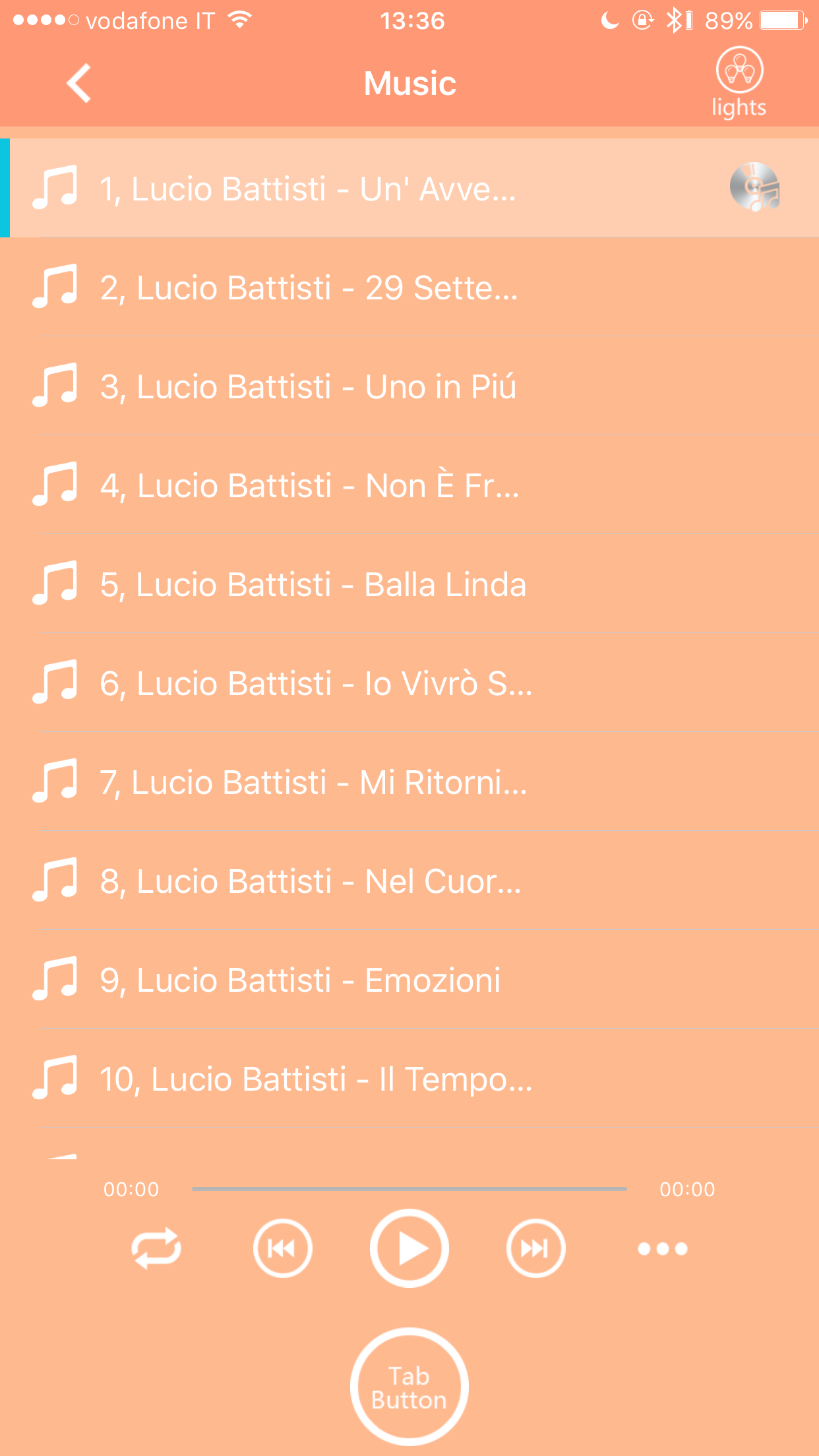Tap the playback progress bar
The height and width of the screenshot is (1456, 819).
point(409,1188)
